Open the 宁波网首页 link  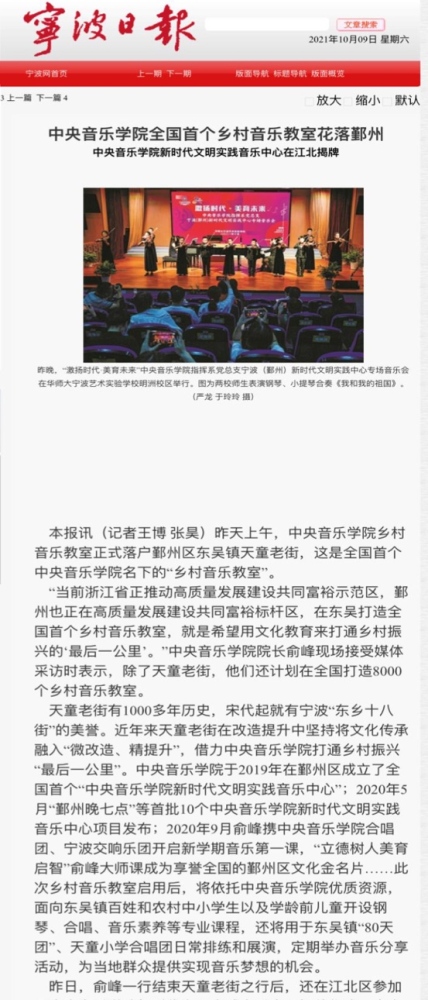pos(47,73)
